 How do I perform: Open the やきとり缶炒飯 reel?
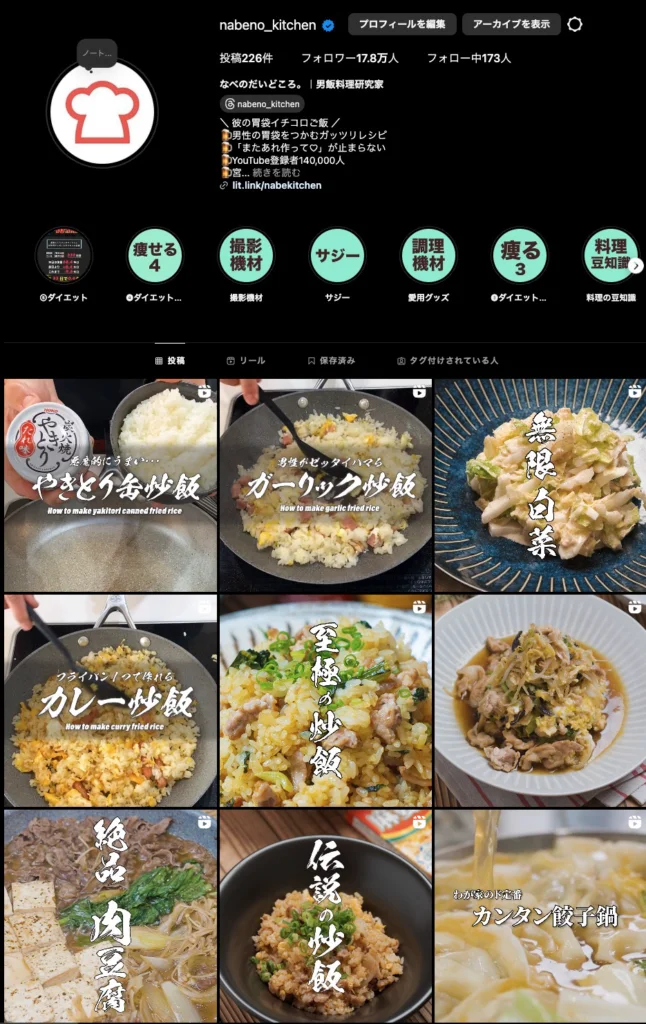pos(109,486)
